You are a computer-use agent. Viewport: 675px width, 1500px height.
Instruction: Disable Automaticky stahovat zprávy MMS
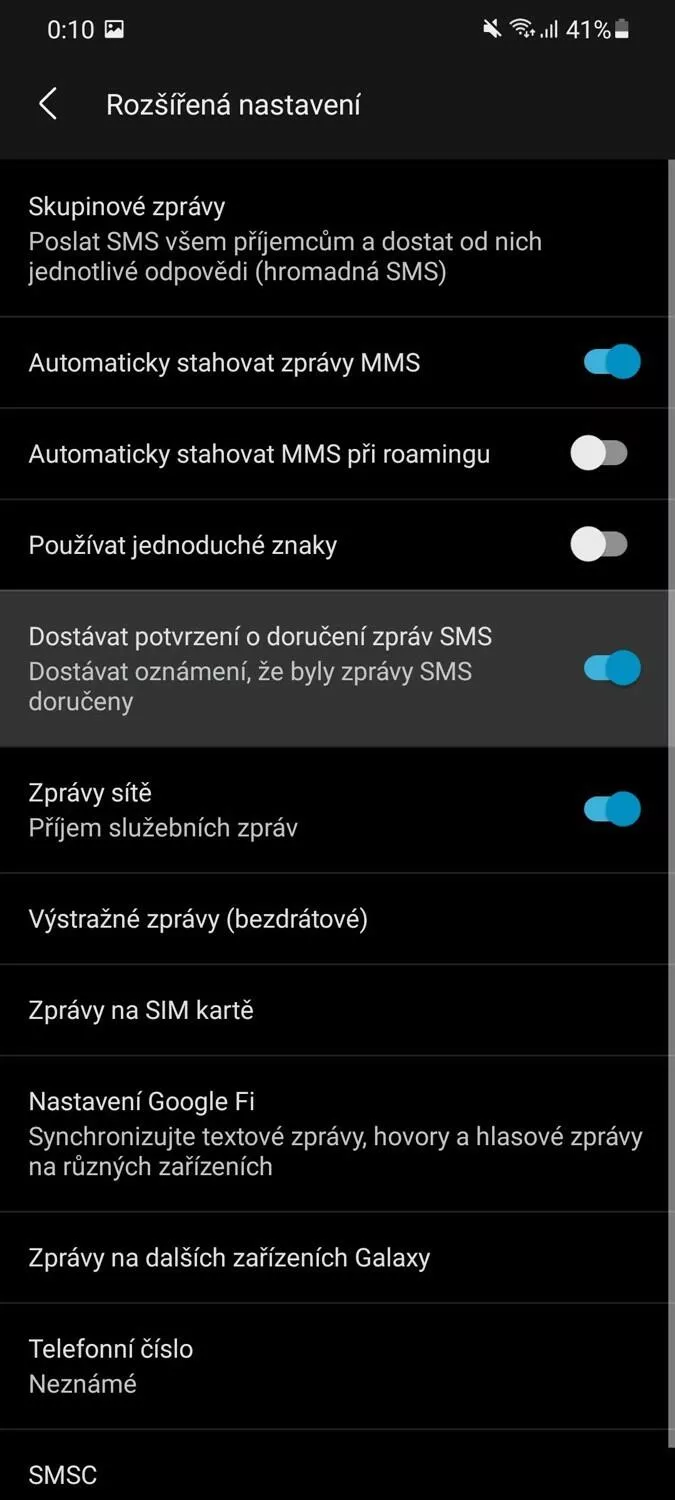(x=612, y=362)
